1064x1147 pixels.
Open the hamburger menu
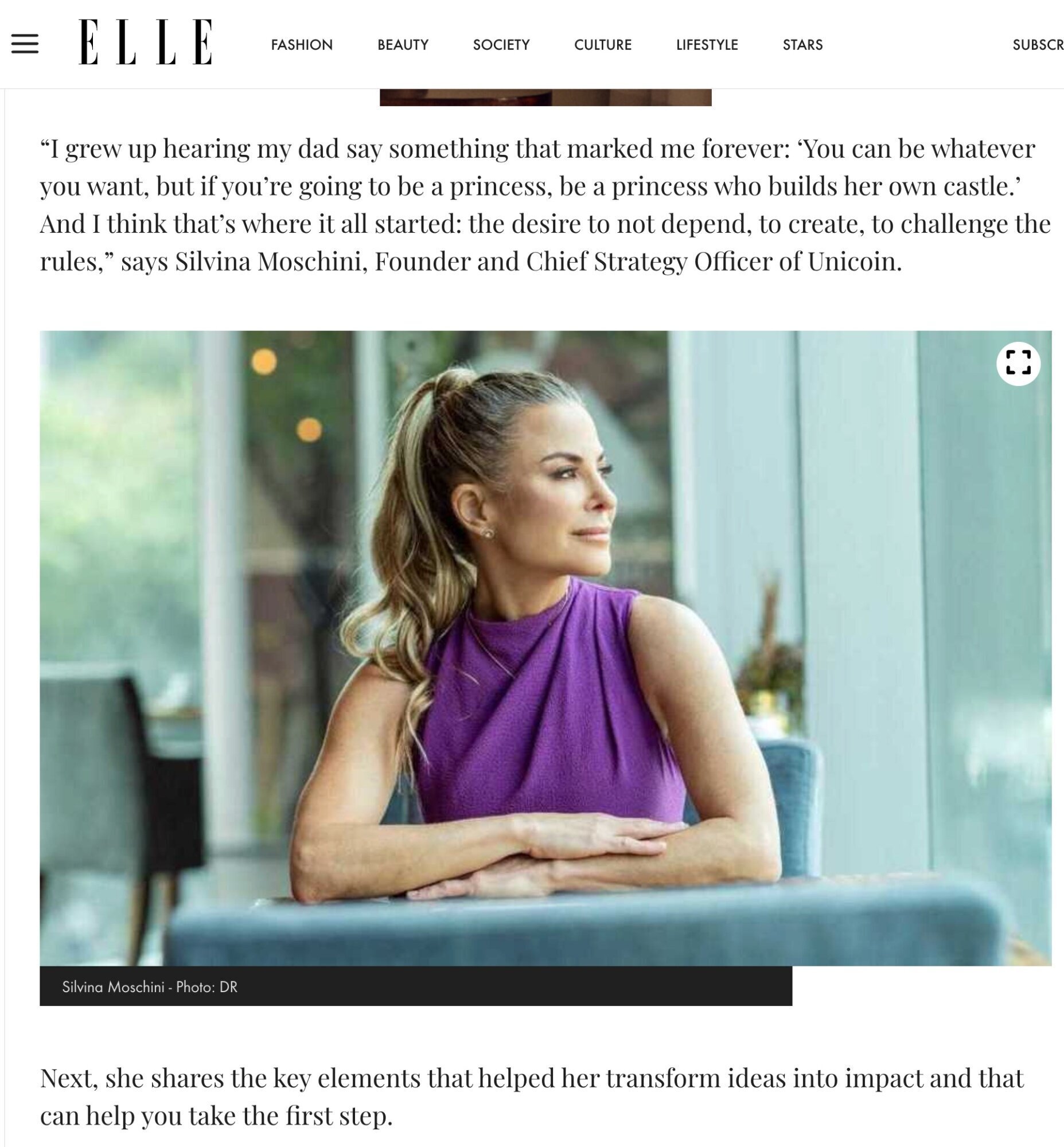pos(25,44)
